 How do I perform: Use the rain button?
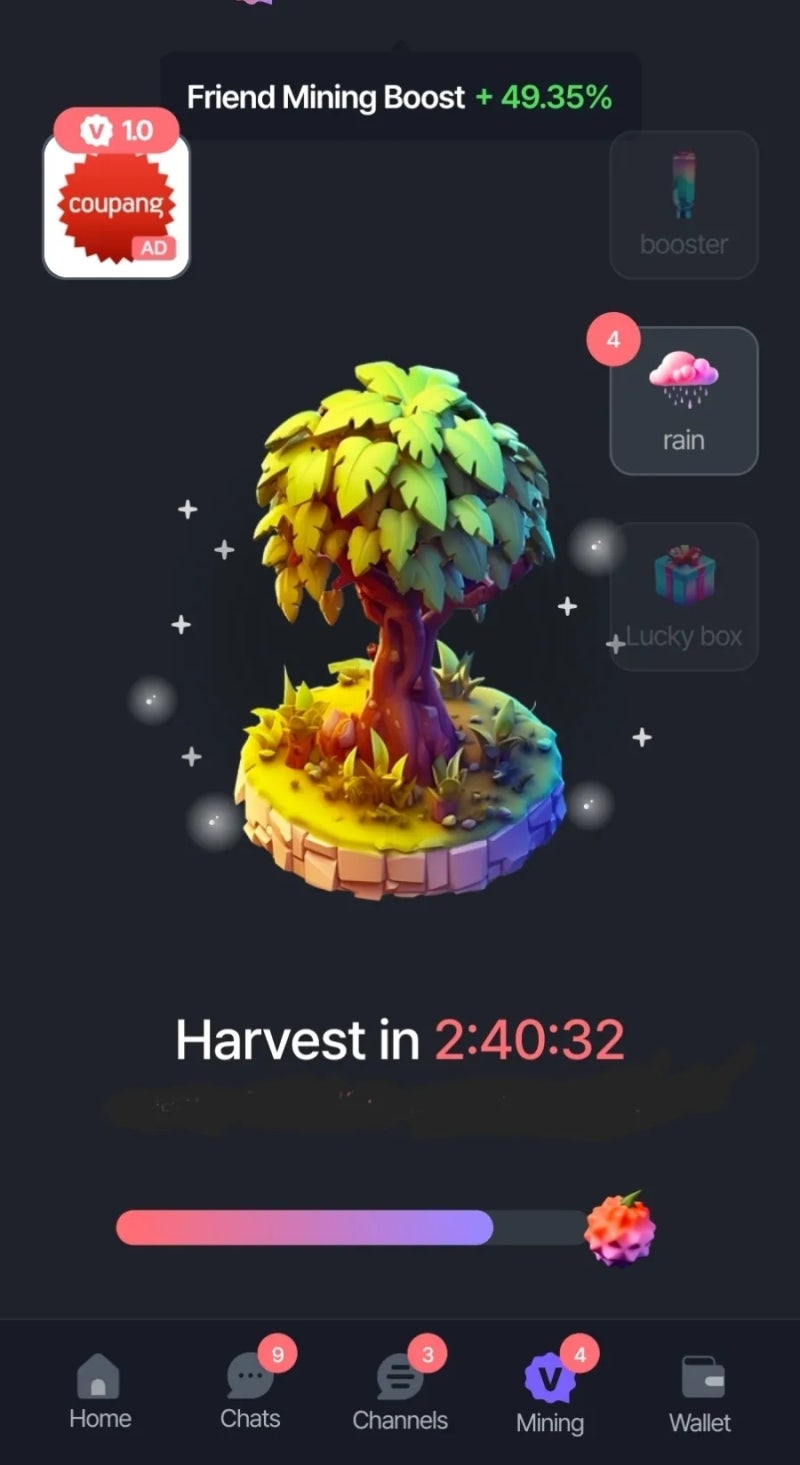click(x=684, y=400)
